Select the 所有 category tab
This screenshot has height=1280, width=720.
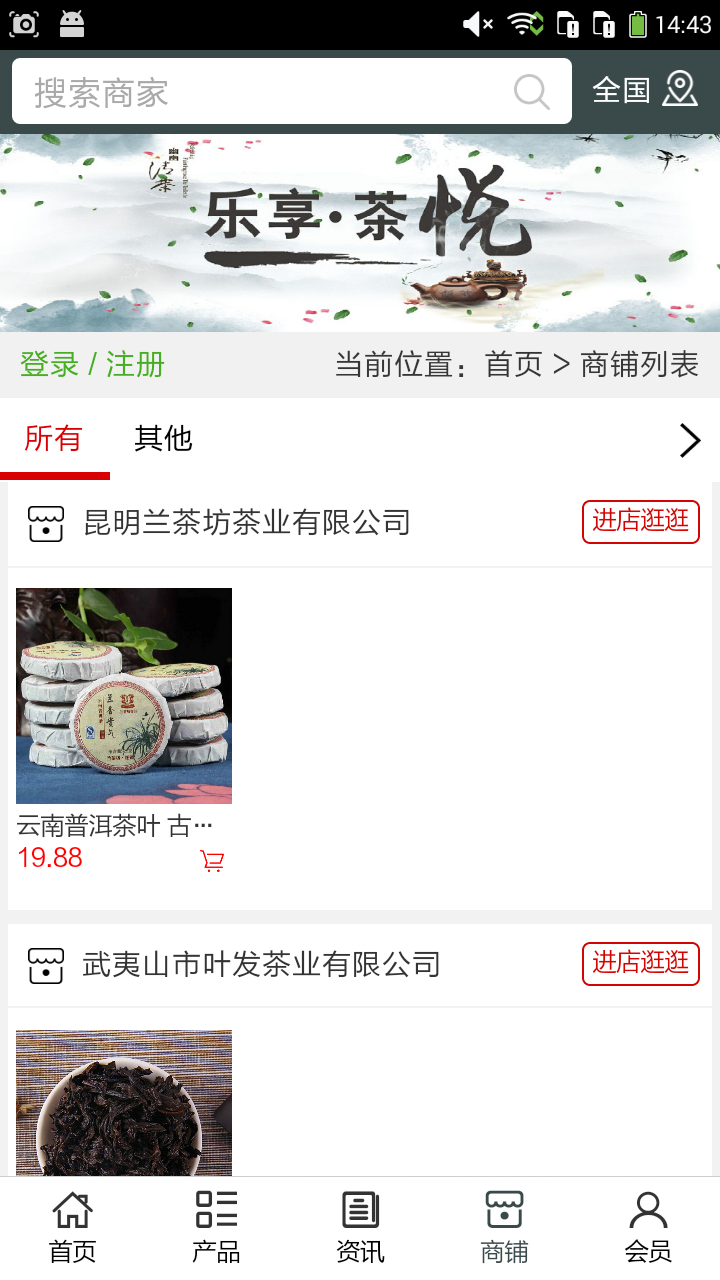(x=54, y=439)
